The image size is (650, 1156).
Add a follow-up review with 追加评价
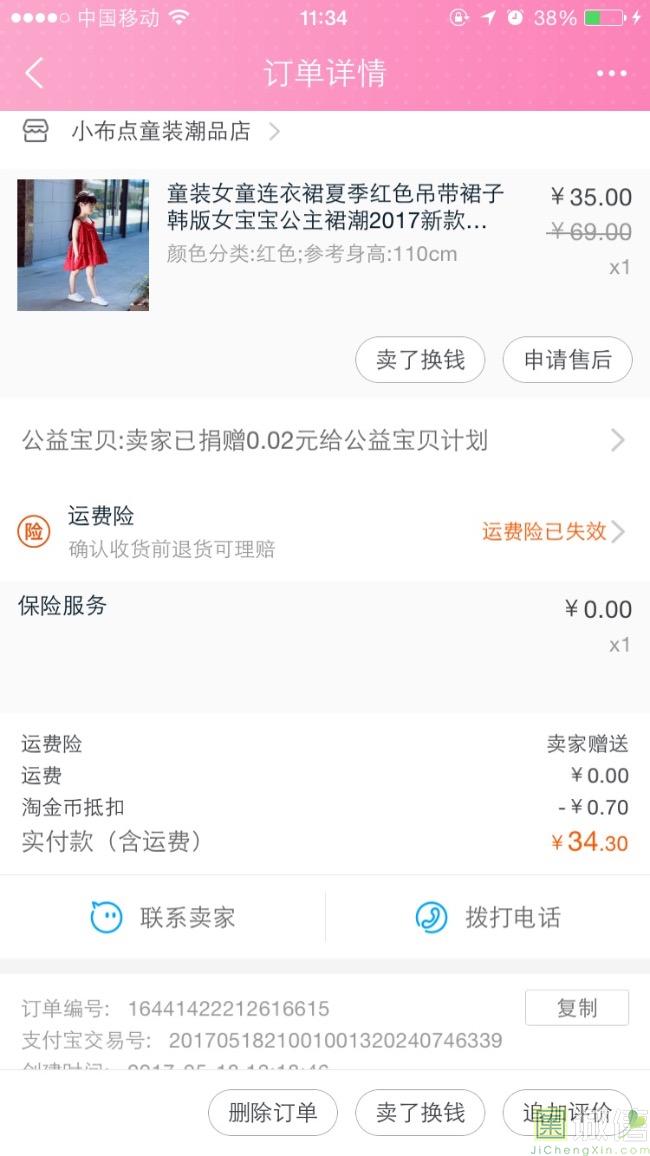pyautogui.click(x=567, y=1113)
